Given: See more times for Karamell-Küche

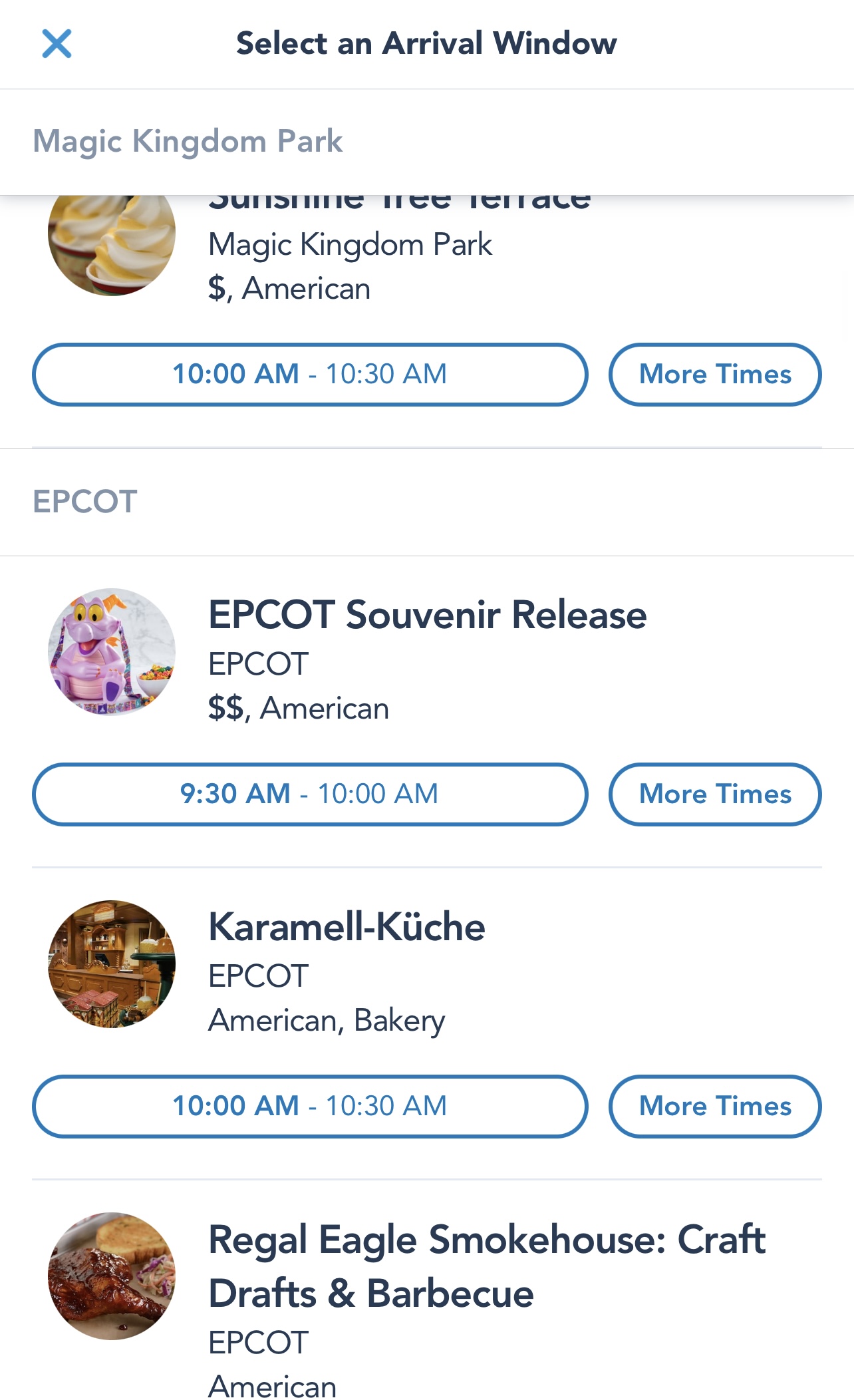Looking at the screenshot, I should pos(715,1106).
